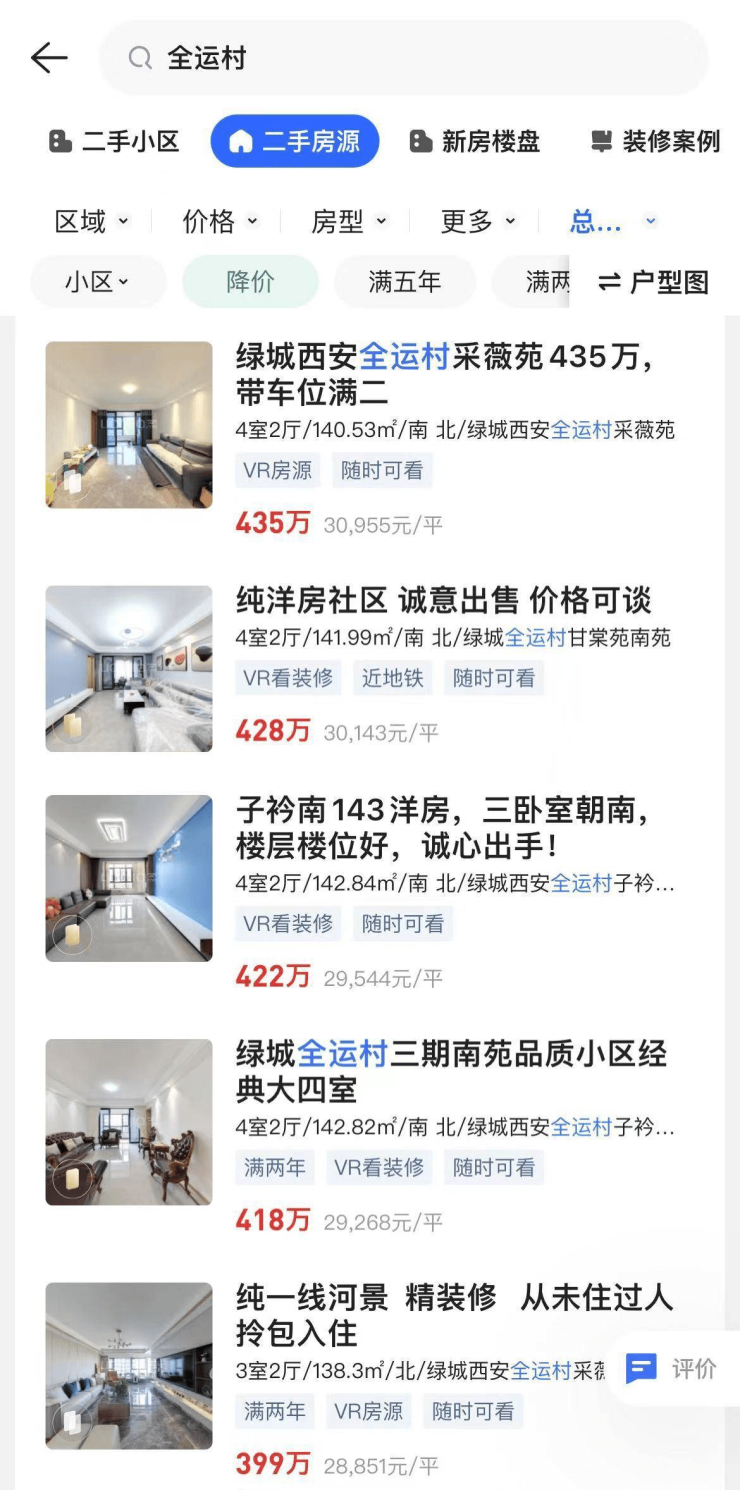Apply the 满五年 filter chip

click(404, 282)
